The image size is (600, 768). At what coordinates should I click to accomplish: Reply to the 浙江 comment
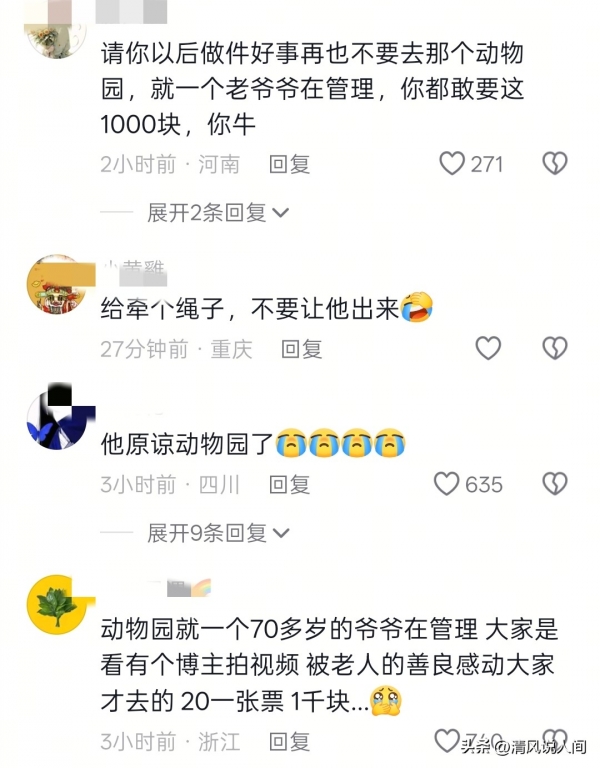290,741
